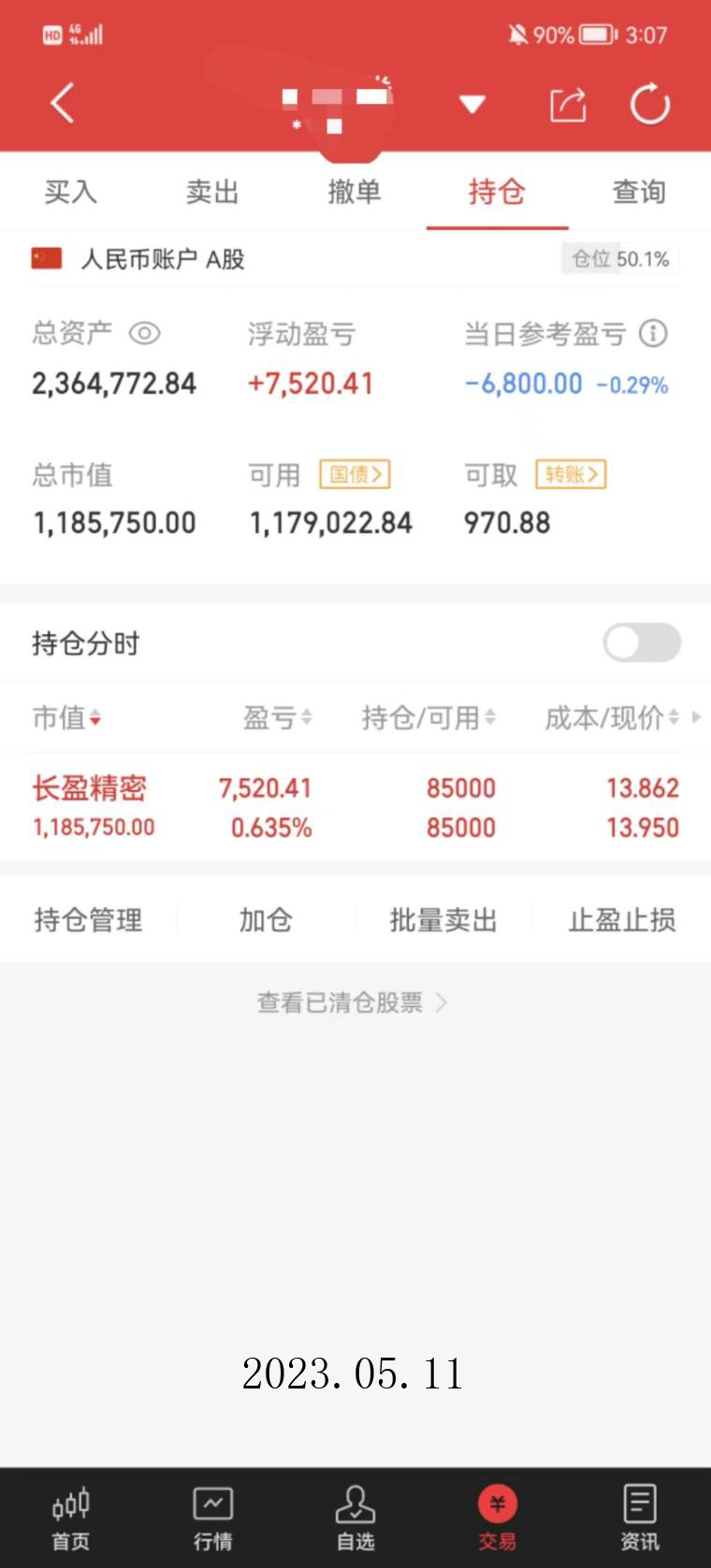
Task: Open the 撤单 tab
Action: [355, 192]
